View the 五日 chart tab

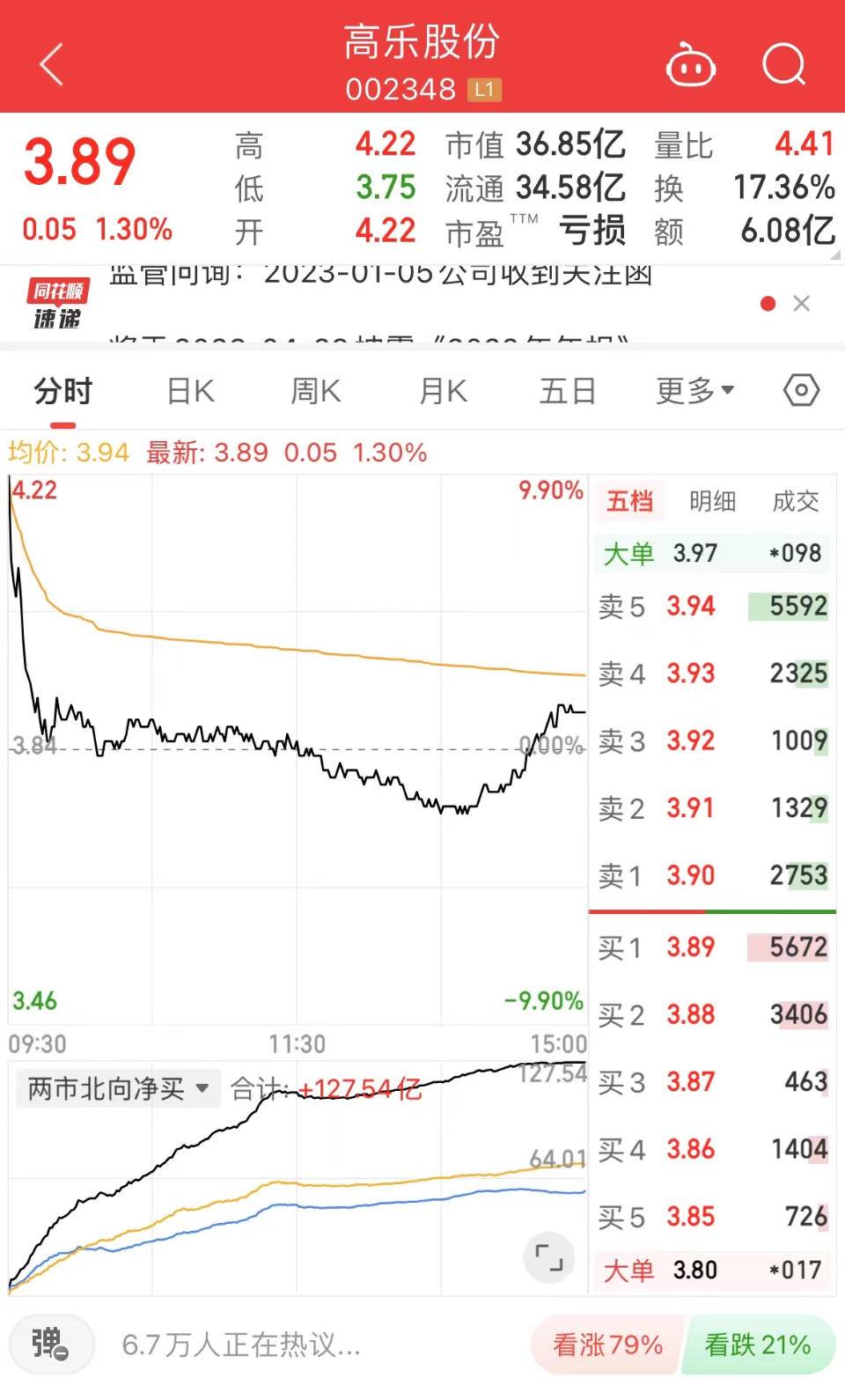(568, 391)
